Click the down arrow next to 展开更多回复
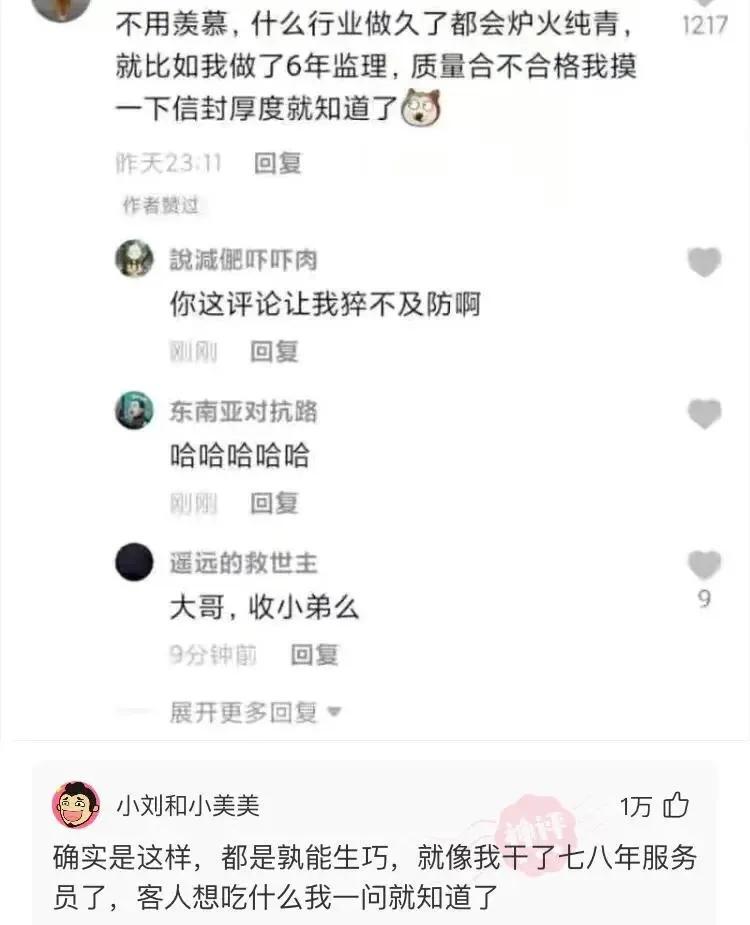 click(x=335, y=712)
